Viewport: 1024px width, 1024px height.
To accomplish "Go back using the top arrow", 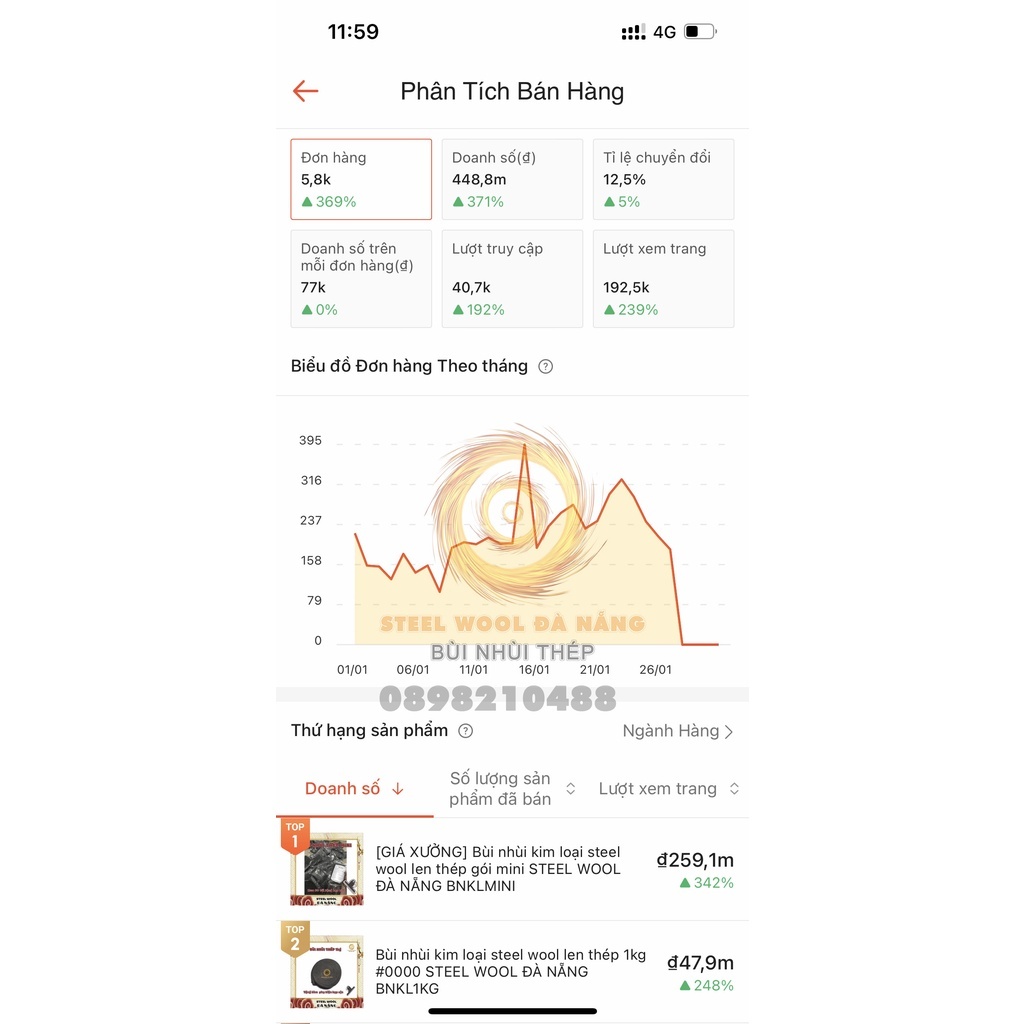I will tap(305, 91).
